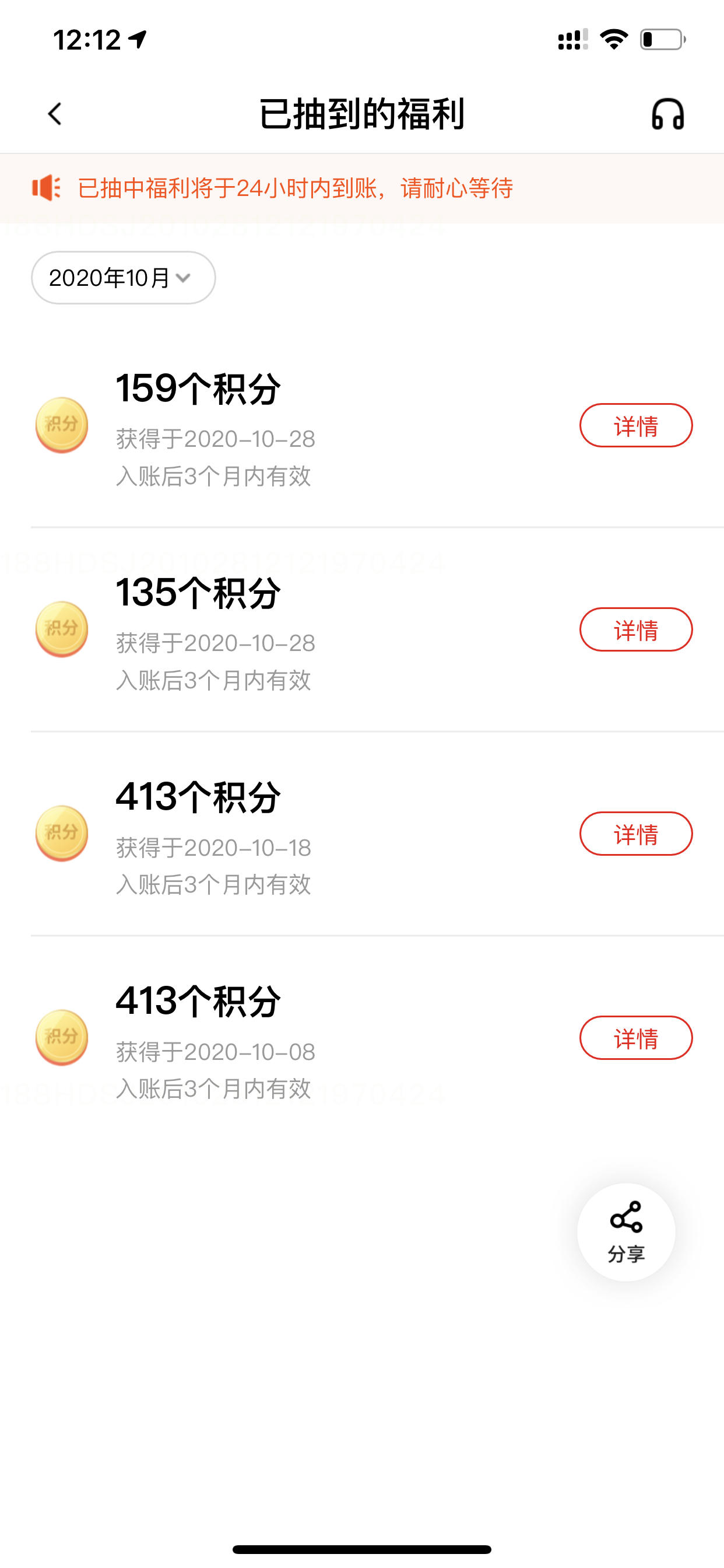The image size is (724, 1568).
Task: Open 详情 for 413个积分 earned 2020-10-08
Action: click(x=636, y=1038)
